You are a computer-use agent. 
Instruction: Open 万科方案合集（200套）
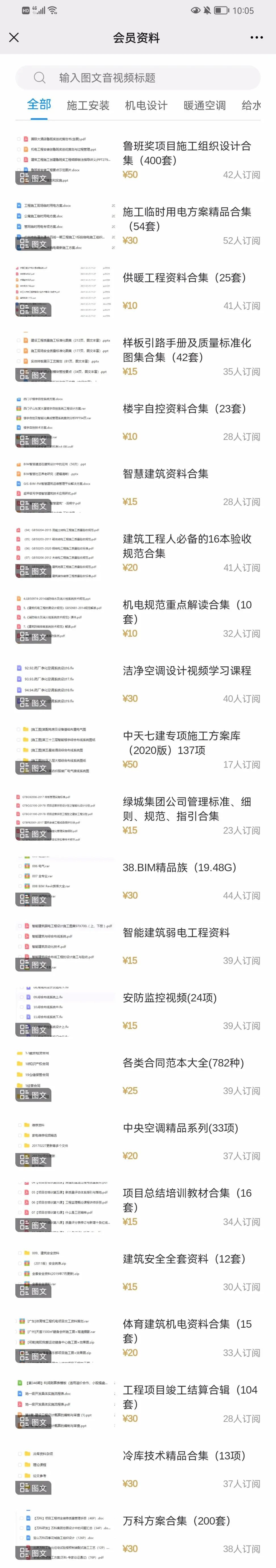pos(177,1521)
